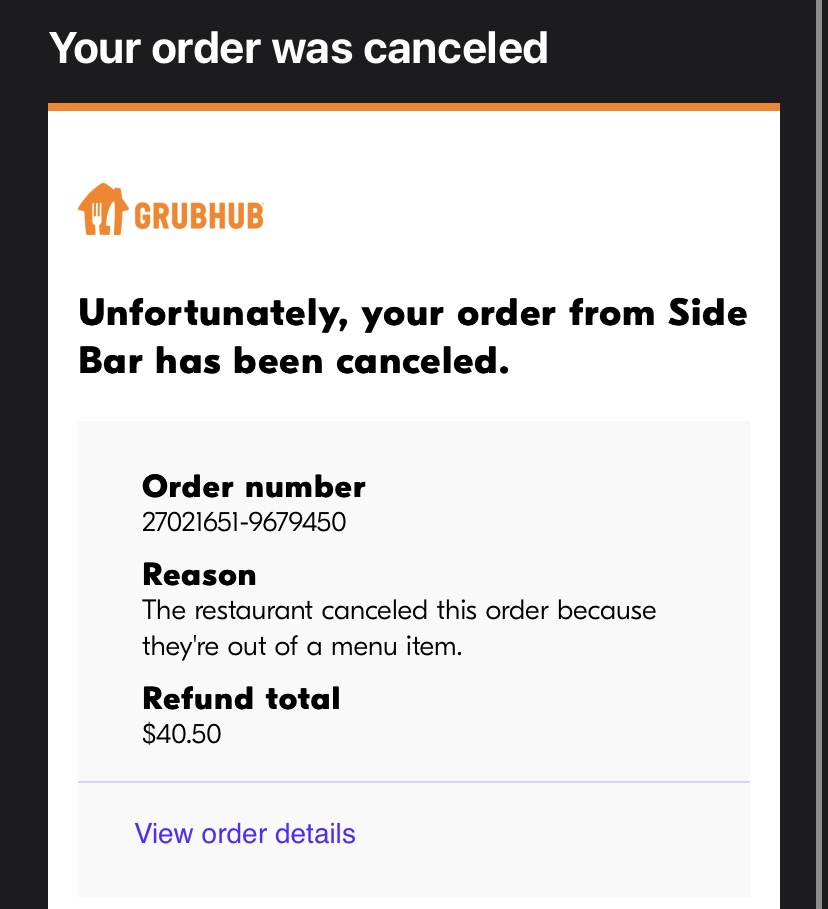Open the View order details link
Screen dimensions: 828x909
coord(245,833)
